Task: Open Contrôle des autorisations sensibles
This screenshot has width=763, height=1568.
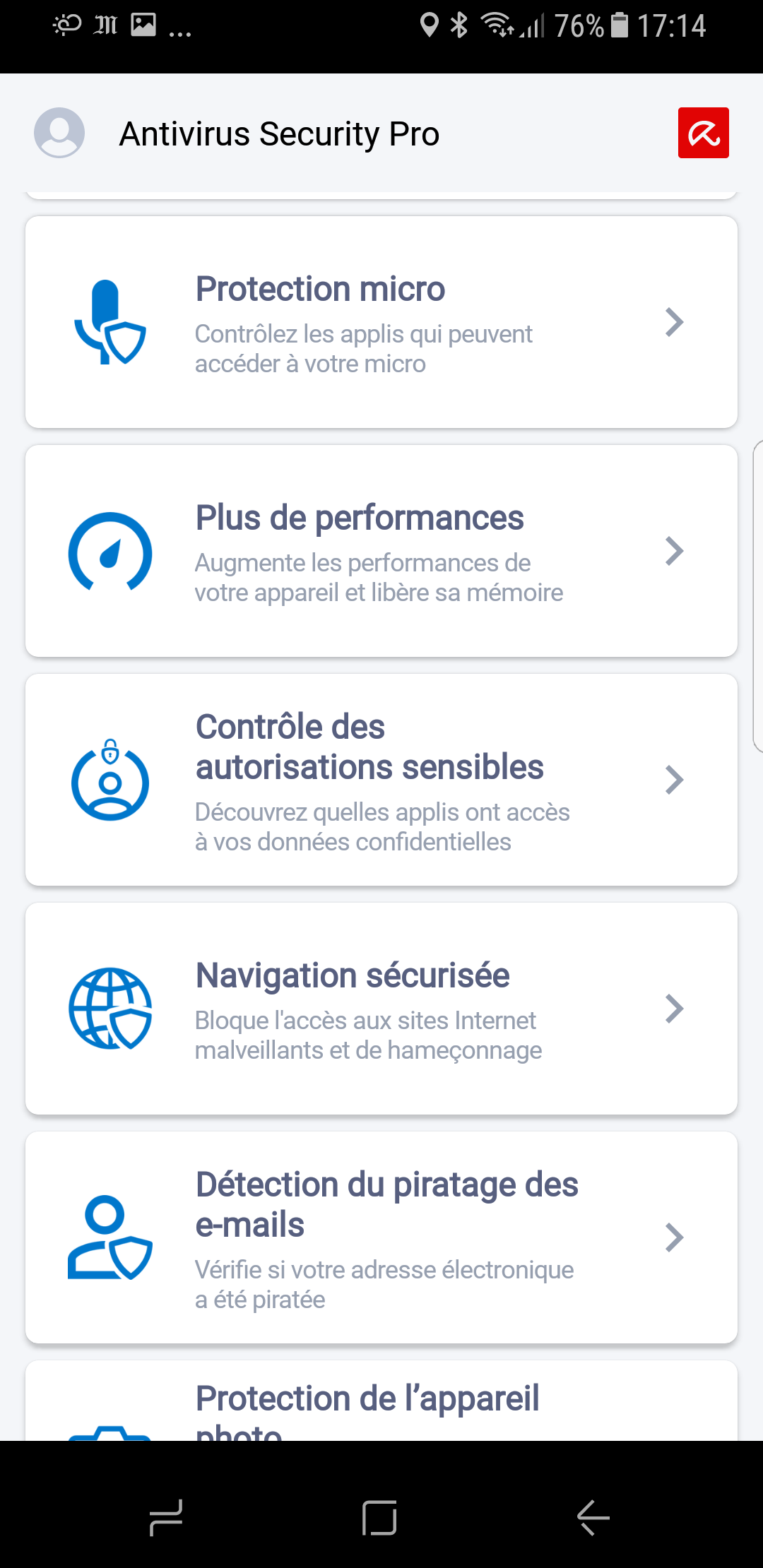Action: point(381,780)
